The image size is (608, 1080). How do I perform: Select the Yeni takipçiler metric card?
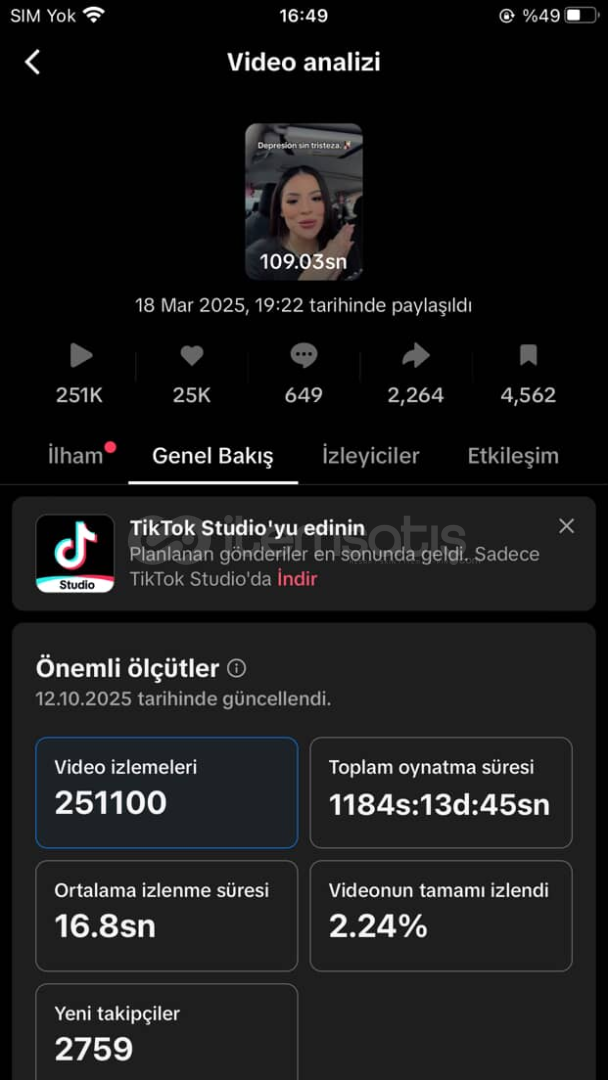coord(166,1032)
